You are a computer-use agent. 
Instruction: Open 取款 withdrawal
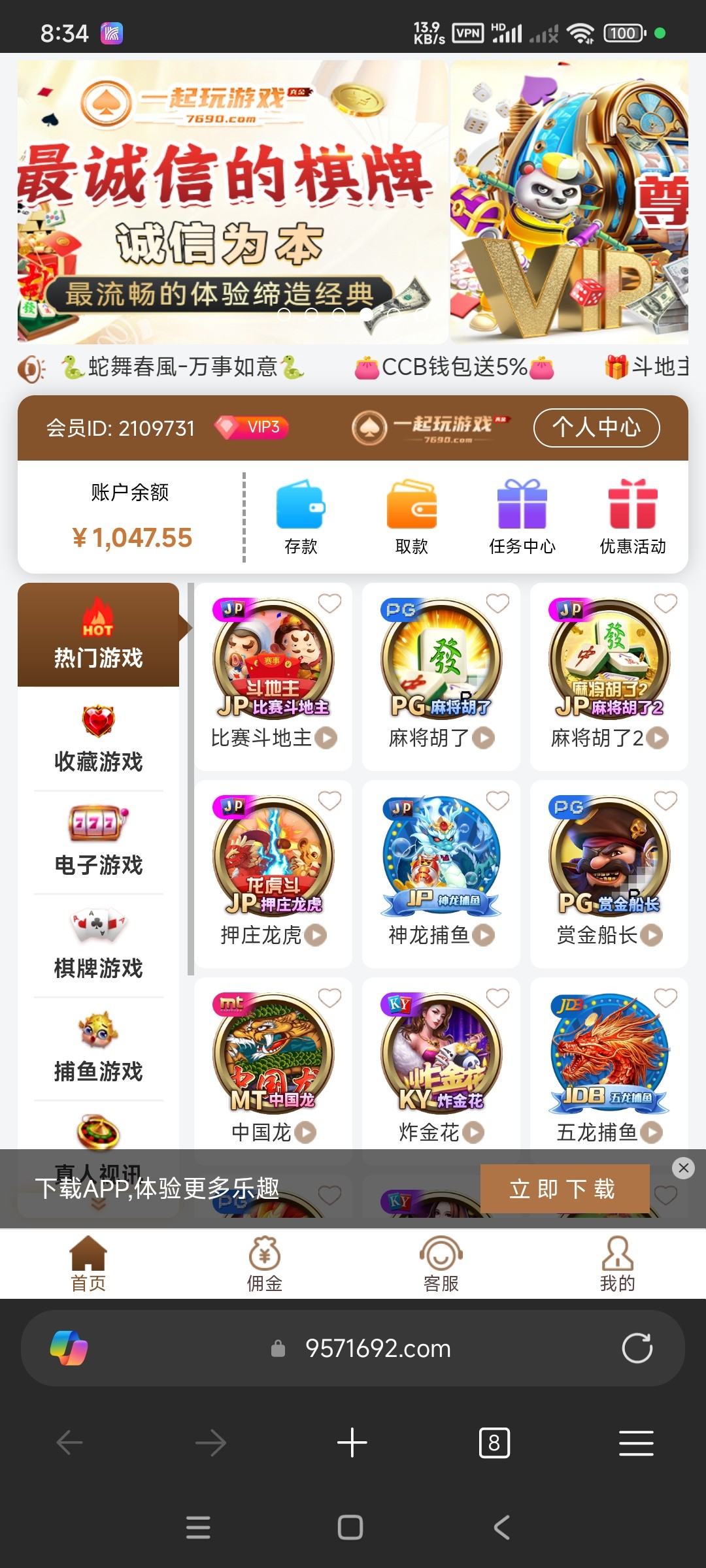click(411, 516)
